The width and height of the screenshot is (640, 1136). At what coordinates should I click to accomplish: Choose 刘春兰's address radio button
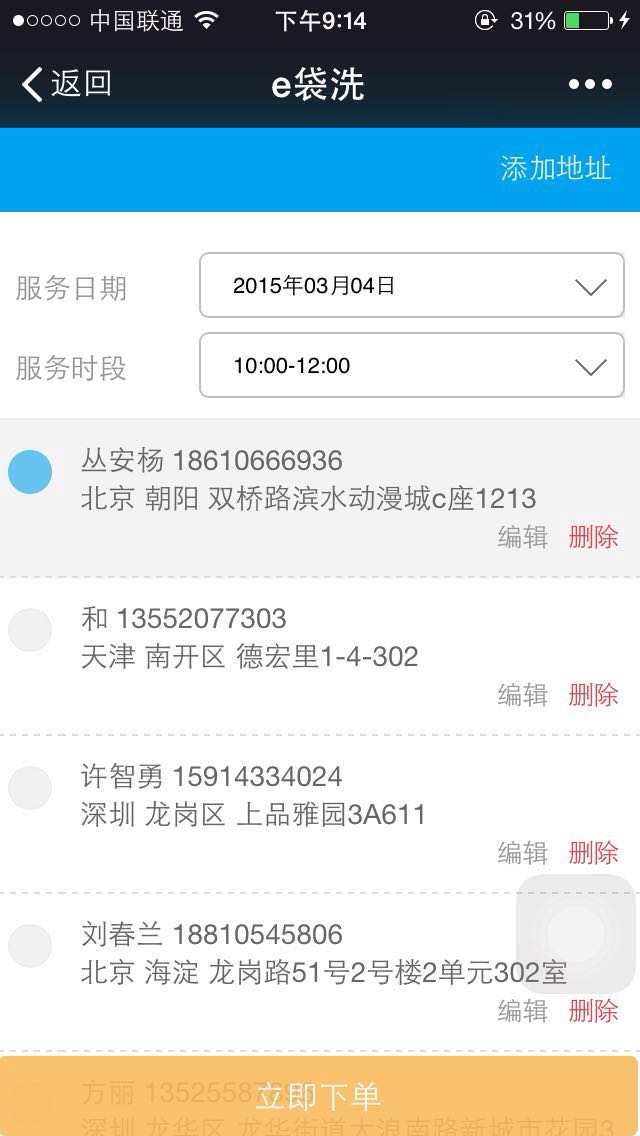coord(30,945)
